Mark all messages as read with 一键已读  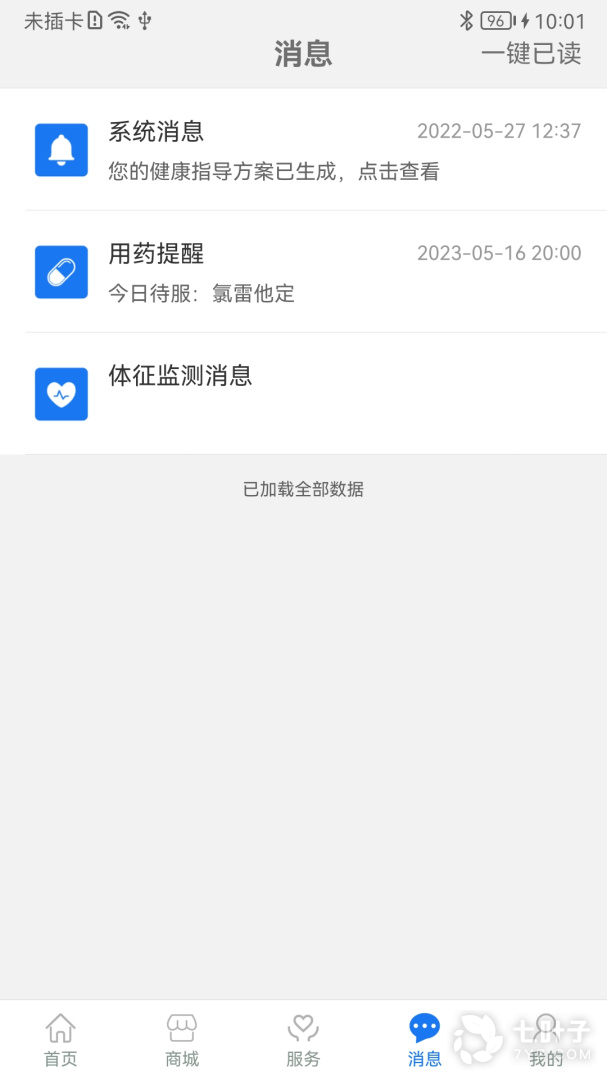click(x=531, y=53)
